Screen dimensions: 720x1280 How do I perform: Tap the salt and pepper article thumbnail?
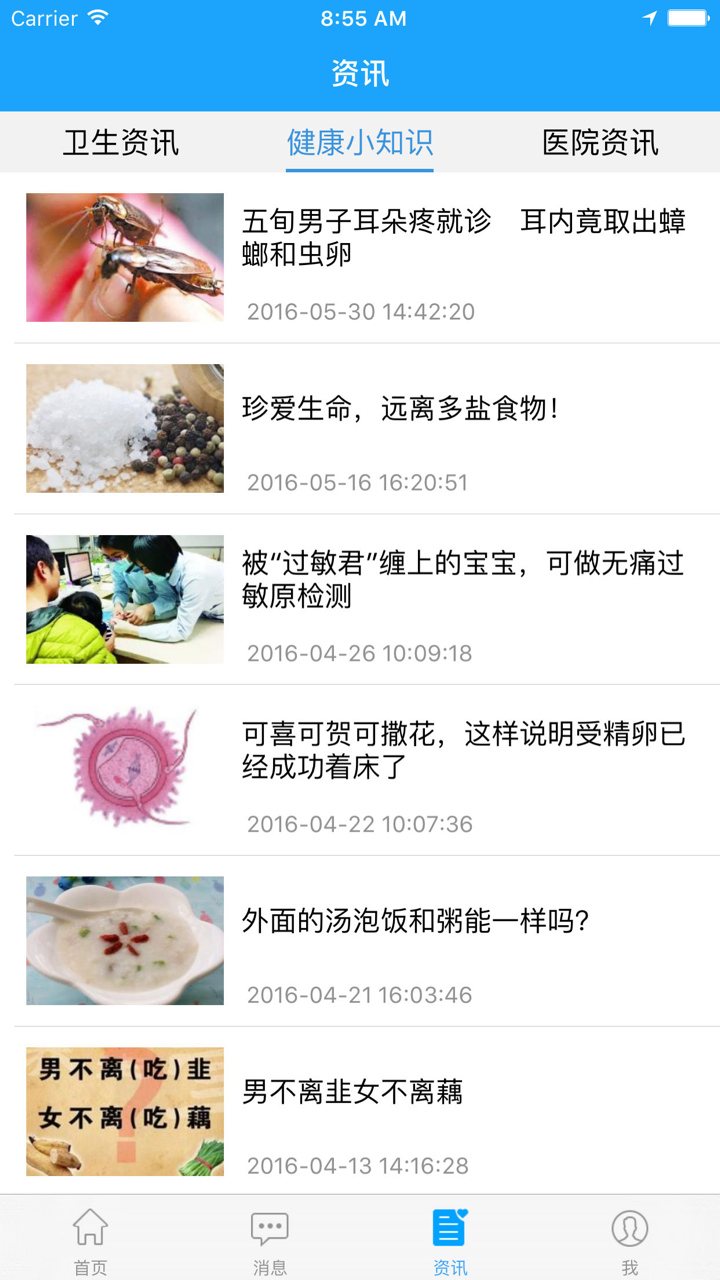[x=124, y=428]
